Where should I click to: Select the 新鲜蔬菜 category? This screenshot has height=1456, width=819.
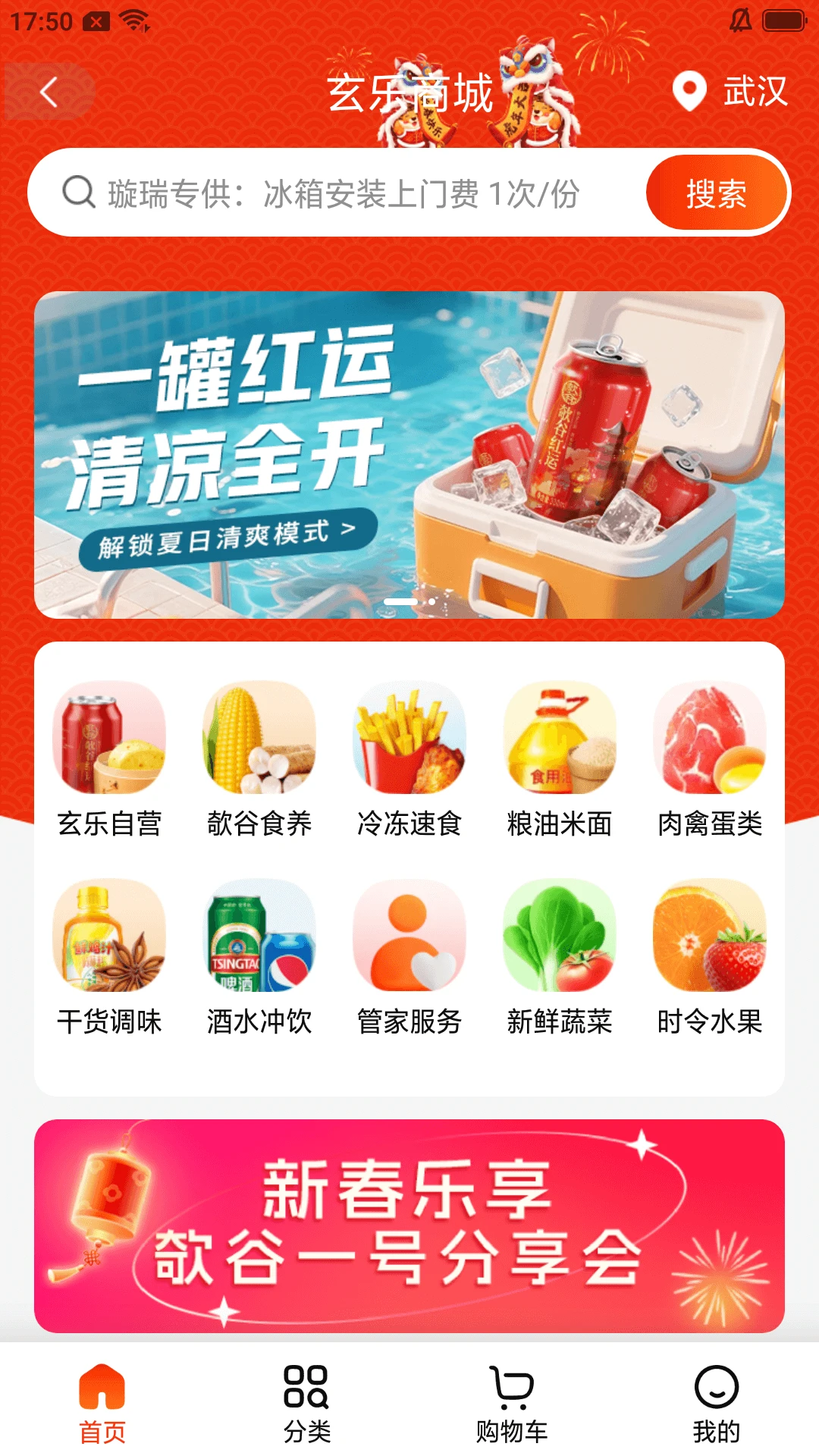pos(560,955)
